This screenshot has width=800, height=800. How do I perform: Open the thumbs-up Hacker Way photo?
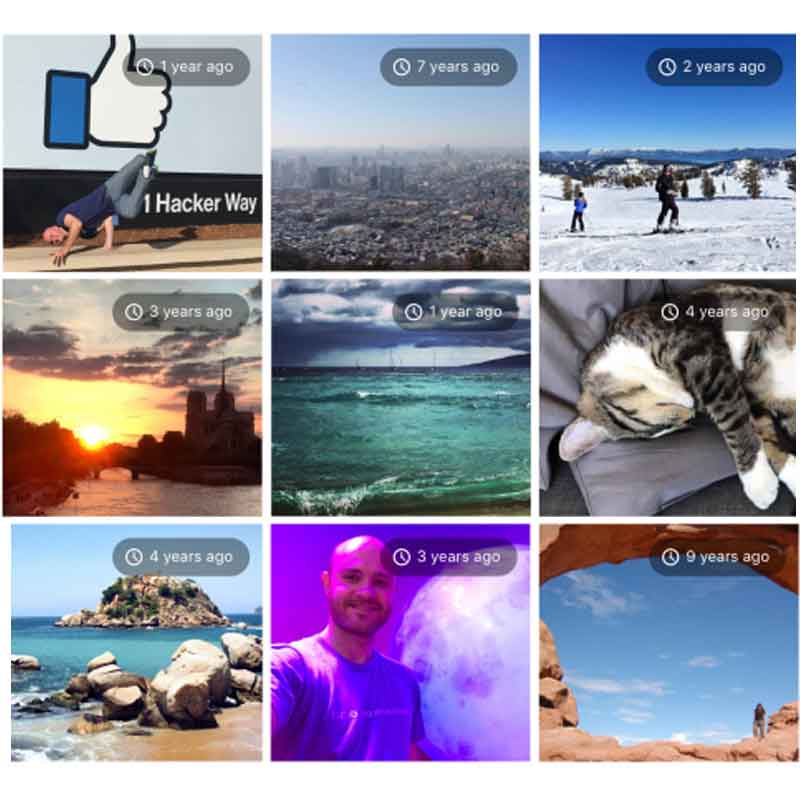coord(132,170)
